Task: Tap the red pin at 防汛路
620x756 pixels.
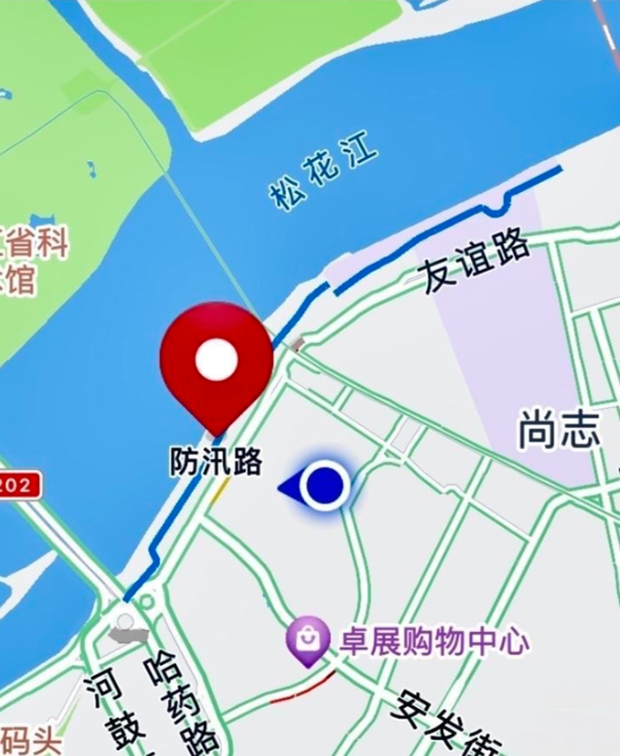Action: pos(216,362)
